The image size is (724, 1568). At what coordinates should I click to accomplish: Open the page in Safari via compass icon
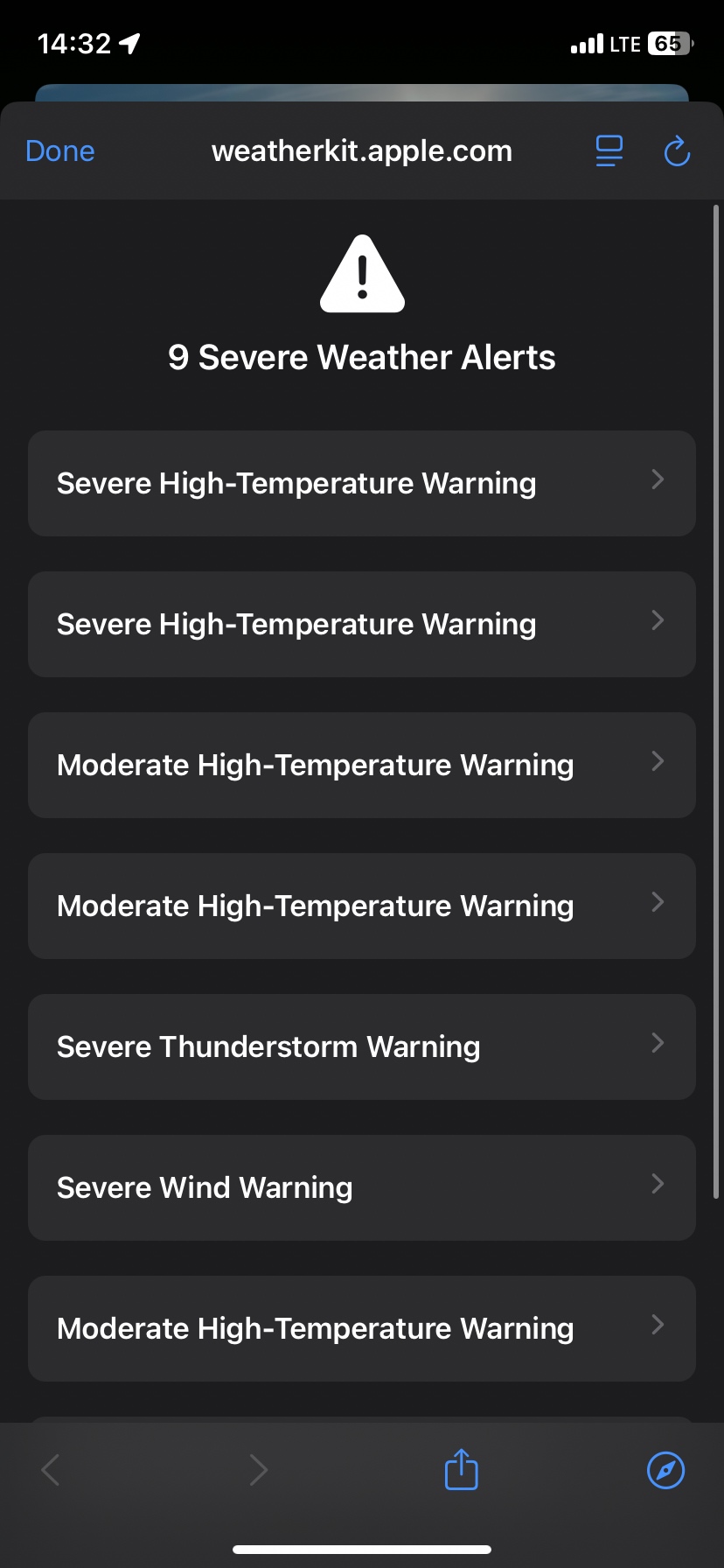point(665,1469)
